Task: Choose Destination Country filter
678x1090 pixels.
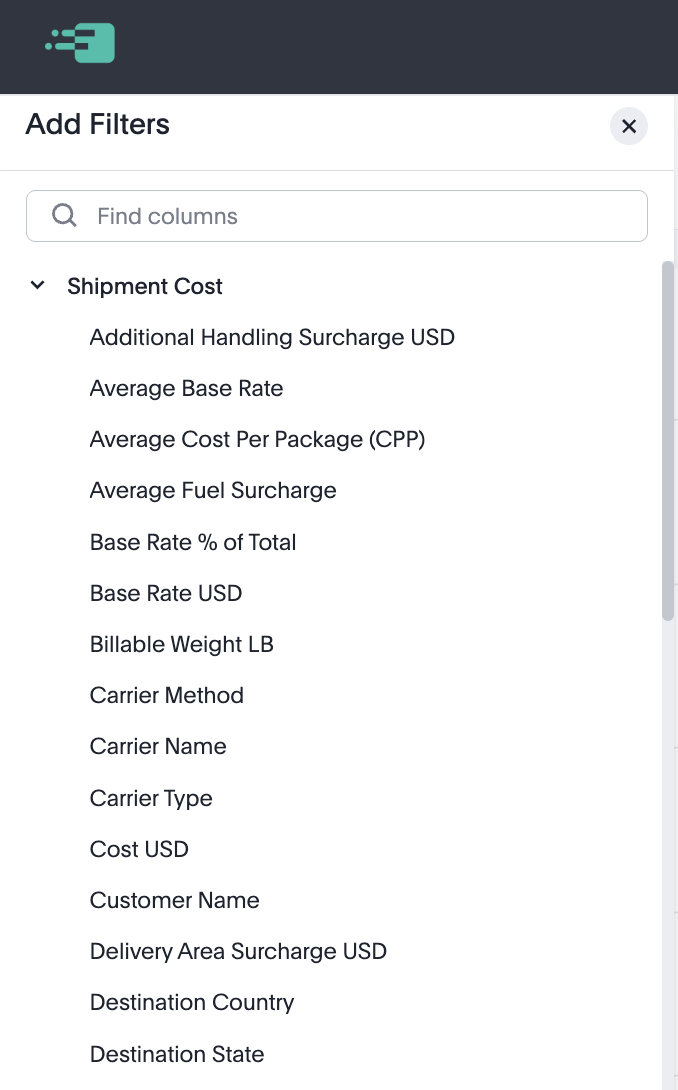Action: pos(192,1003)
